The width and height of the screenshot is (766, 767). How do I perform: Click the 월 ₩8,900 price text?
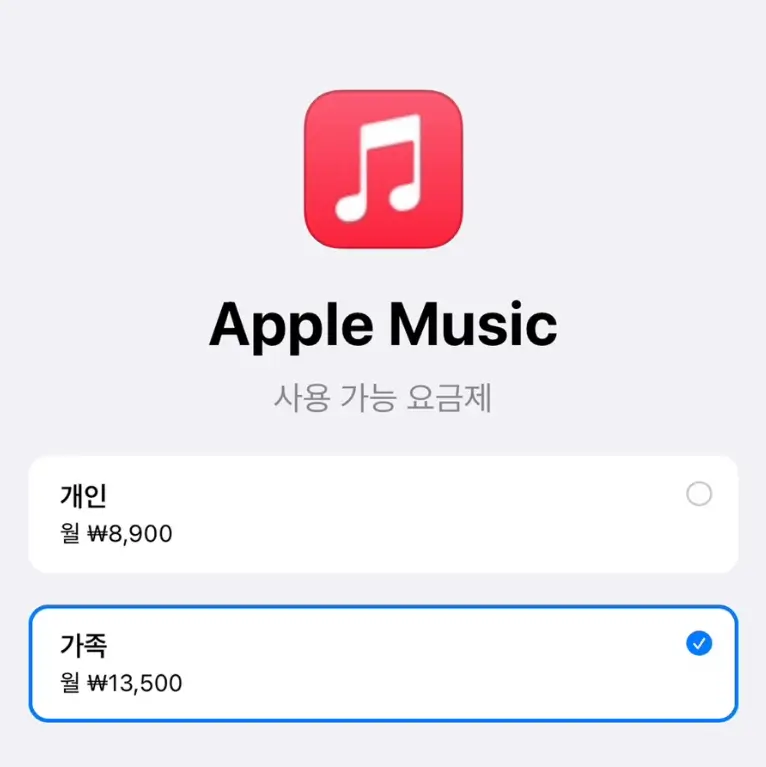[x=117, y=534]
